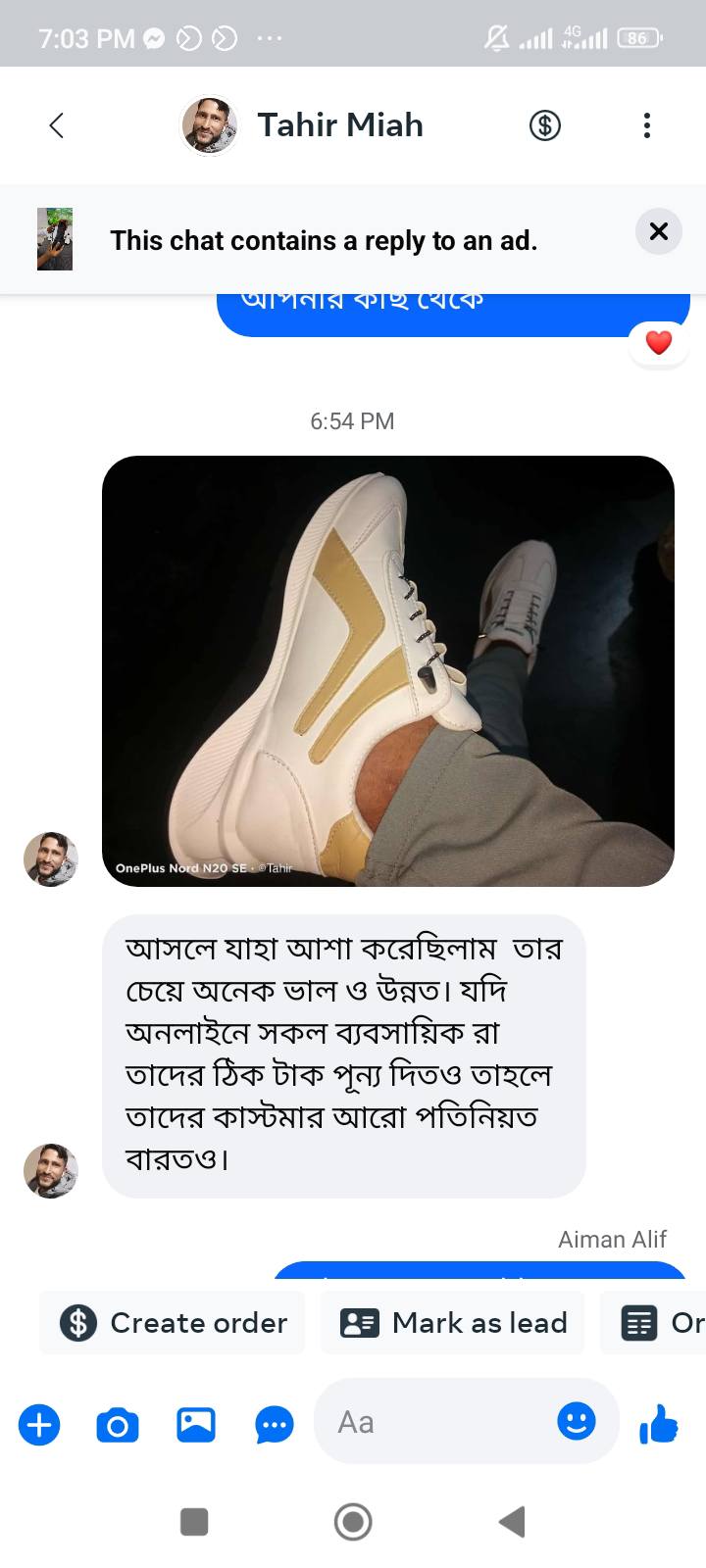Screen dimensions: 706x1568
Task: Go back from Tahir Miah chat
Action: point(56,125)
